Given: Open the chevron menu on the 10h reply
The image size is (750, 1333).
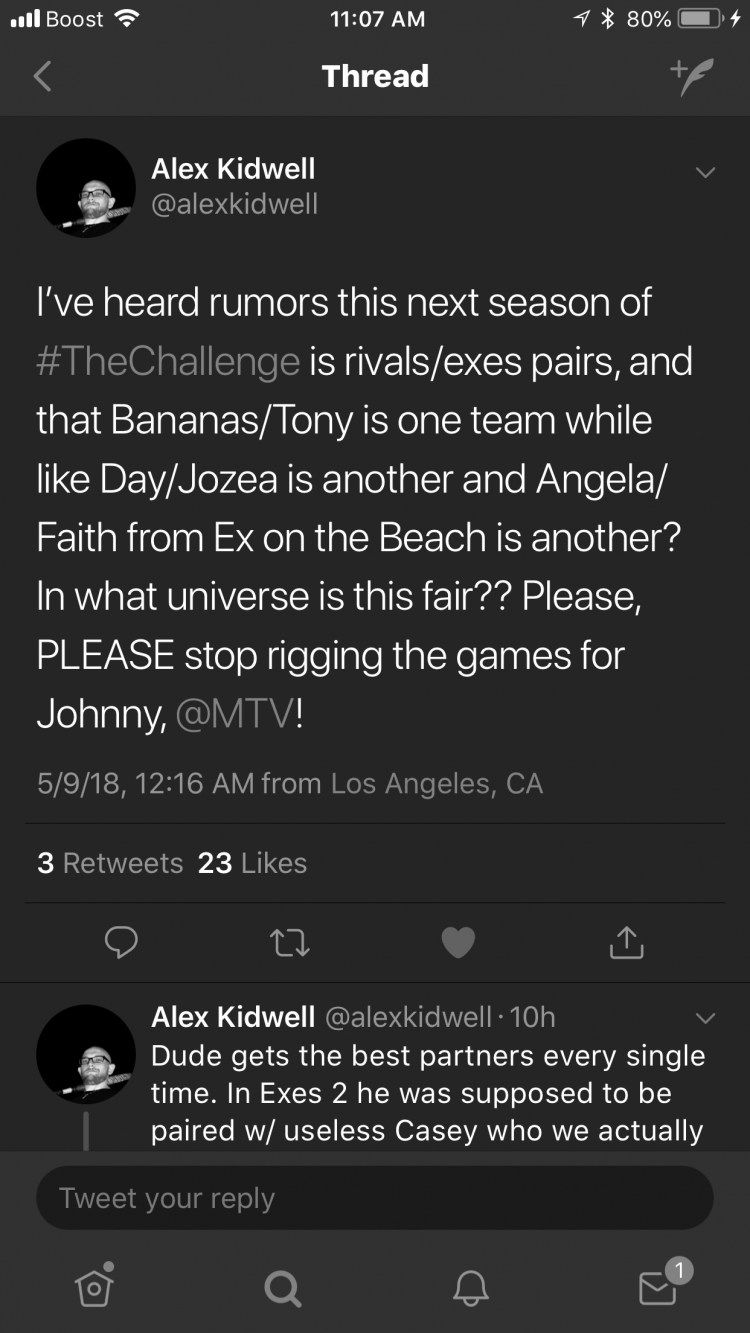Looking at the screenshot, I should 705,1019.
